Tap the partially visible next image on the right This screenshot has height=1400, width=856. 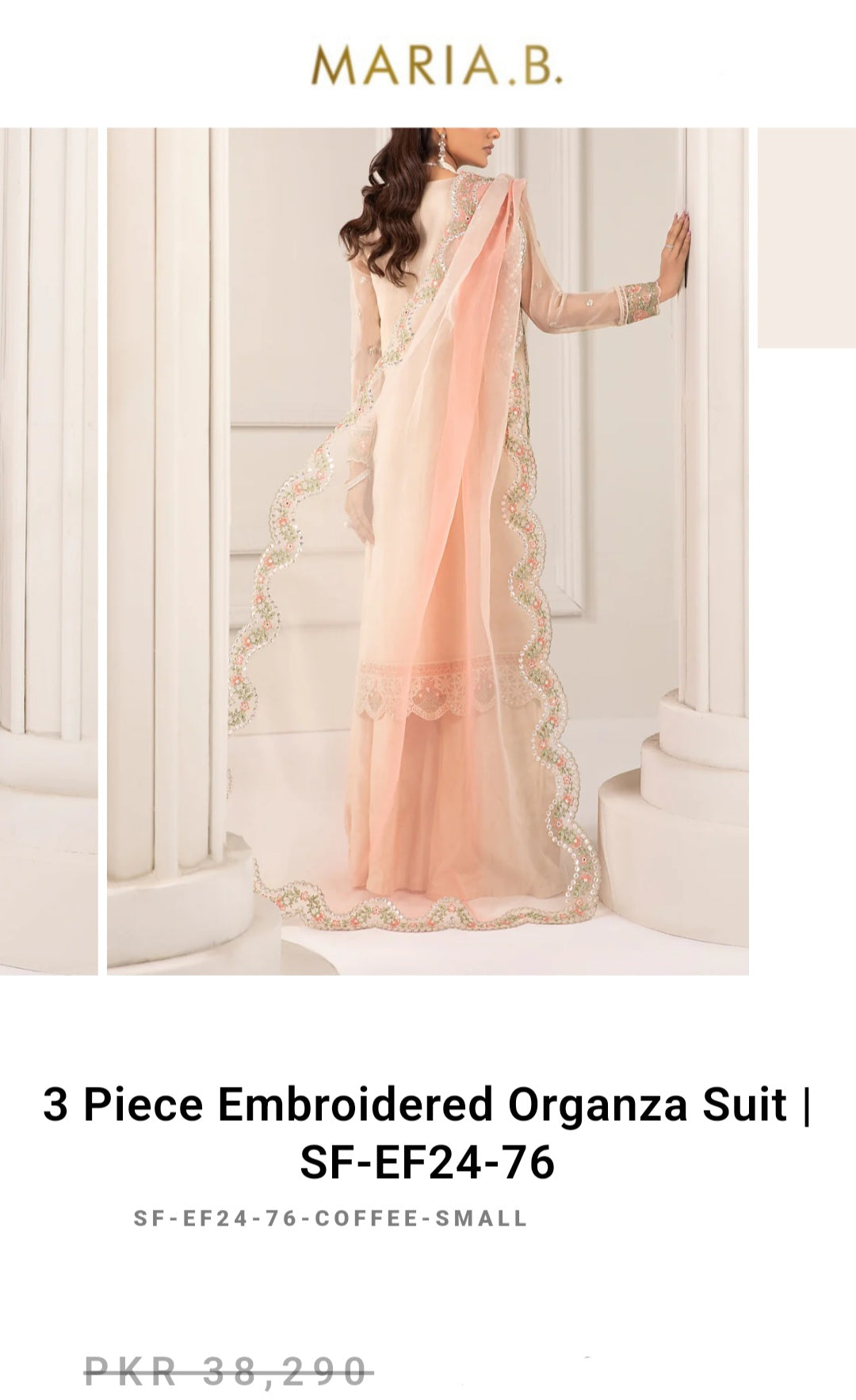[x=807, y=238]
